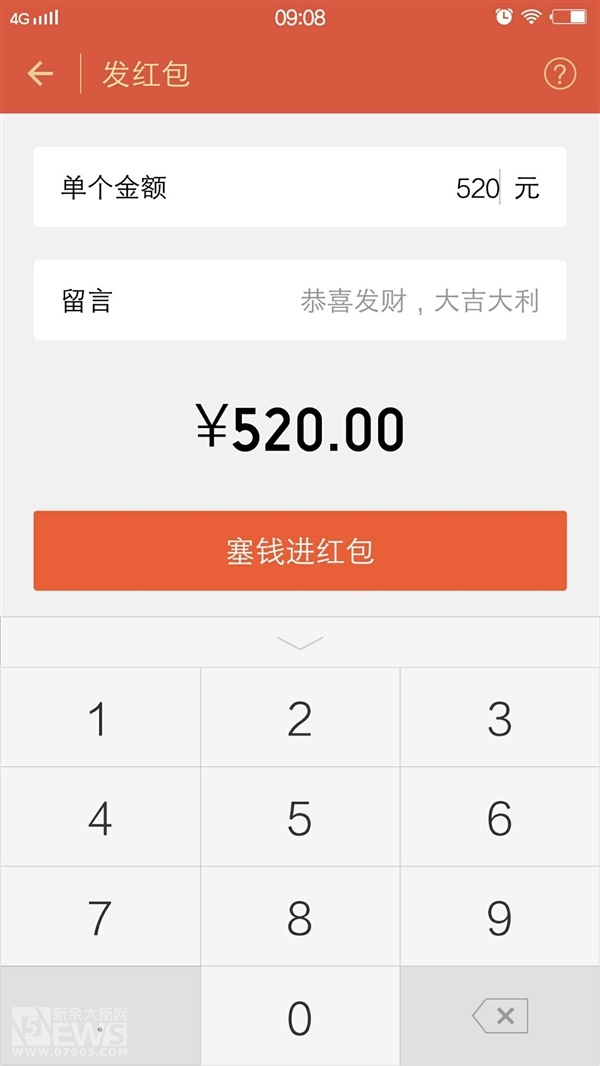This screenshot has height=1066, width=600.
Task: Tap the 5 key on the keypad
Action: pos(300,817)
